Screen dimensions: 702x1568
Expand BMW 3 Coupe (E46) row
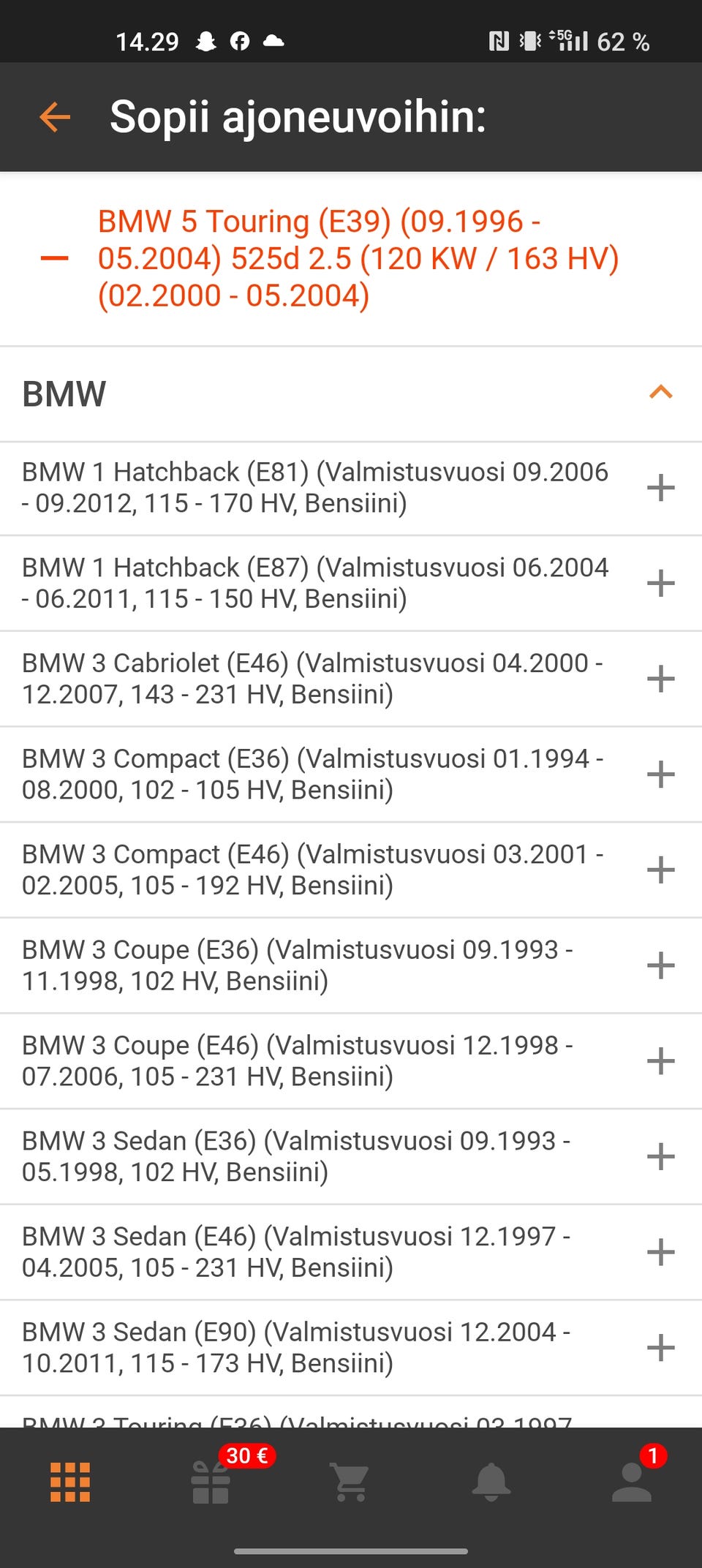coord(660,1061)
